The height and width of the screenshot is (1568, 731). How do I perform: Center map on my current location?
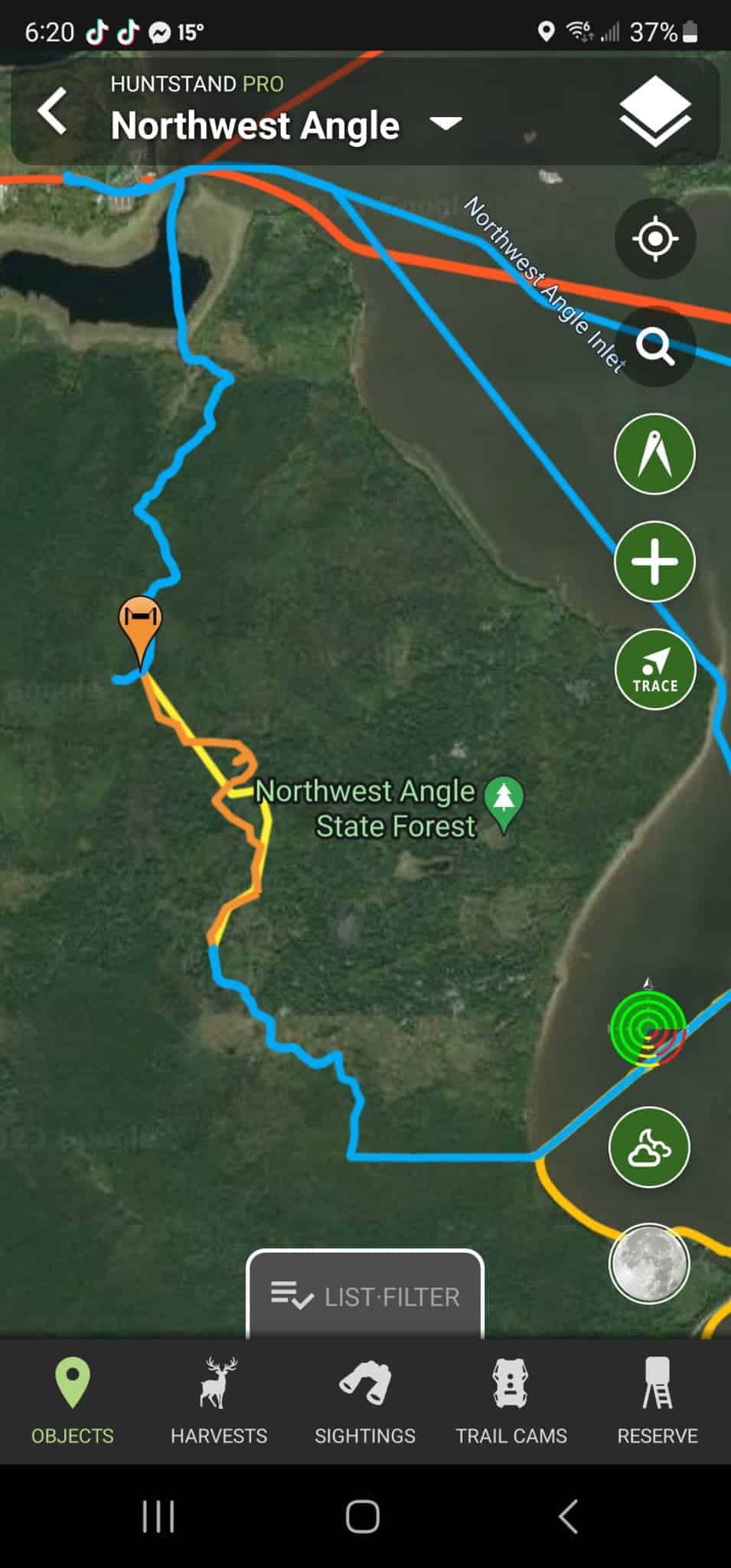[x=654, y=238]
